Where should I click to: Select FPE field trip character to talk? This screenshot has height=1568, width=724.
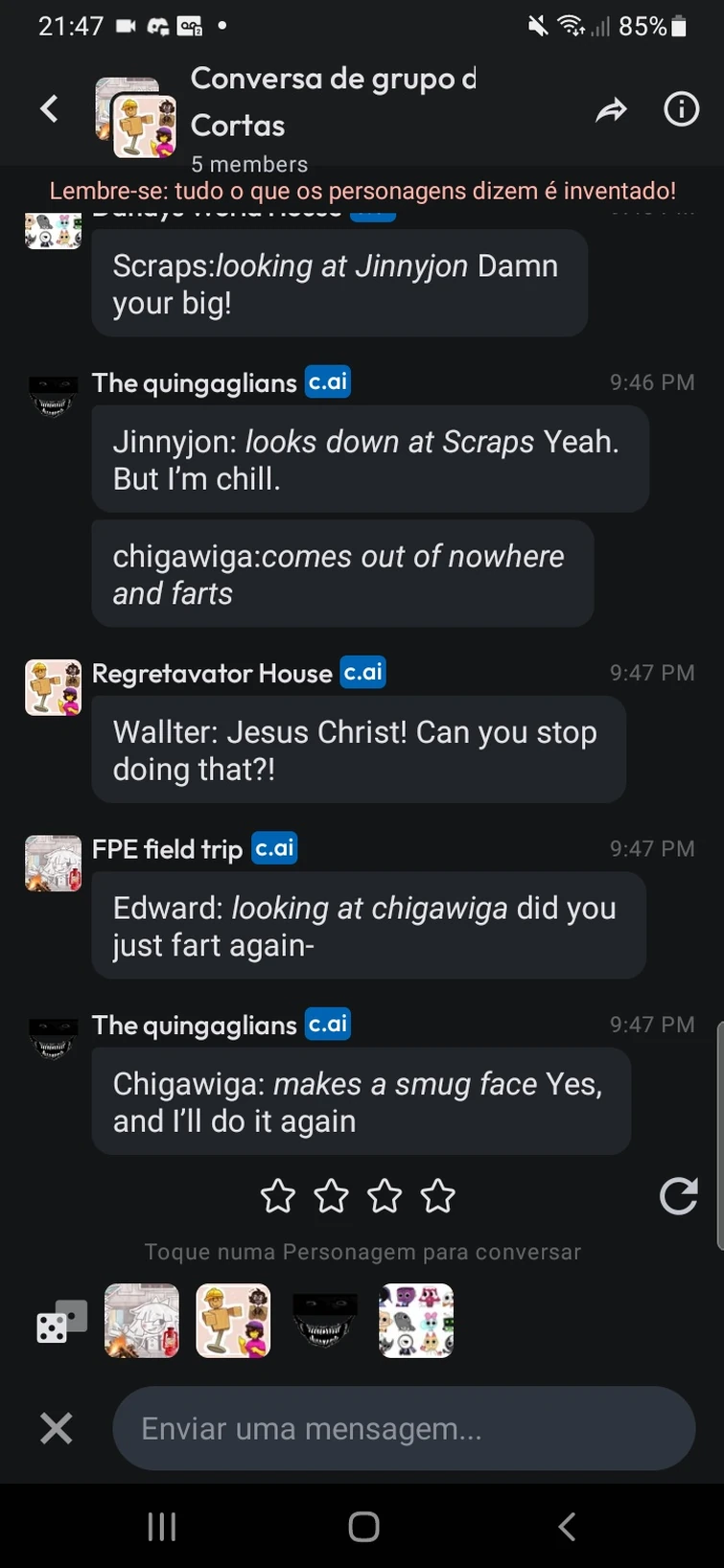tap(142, 1321)
